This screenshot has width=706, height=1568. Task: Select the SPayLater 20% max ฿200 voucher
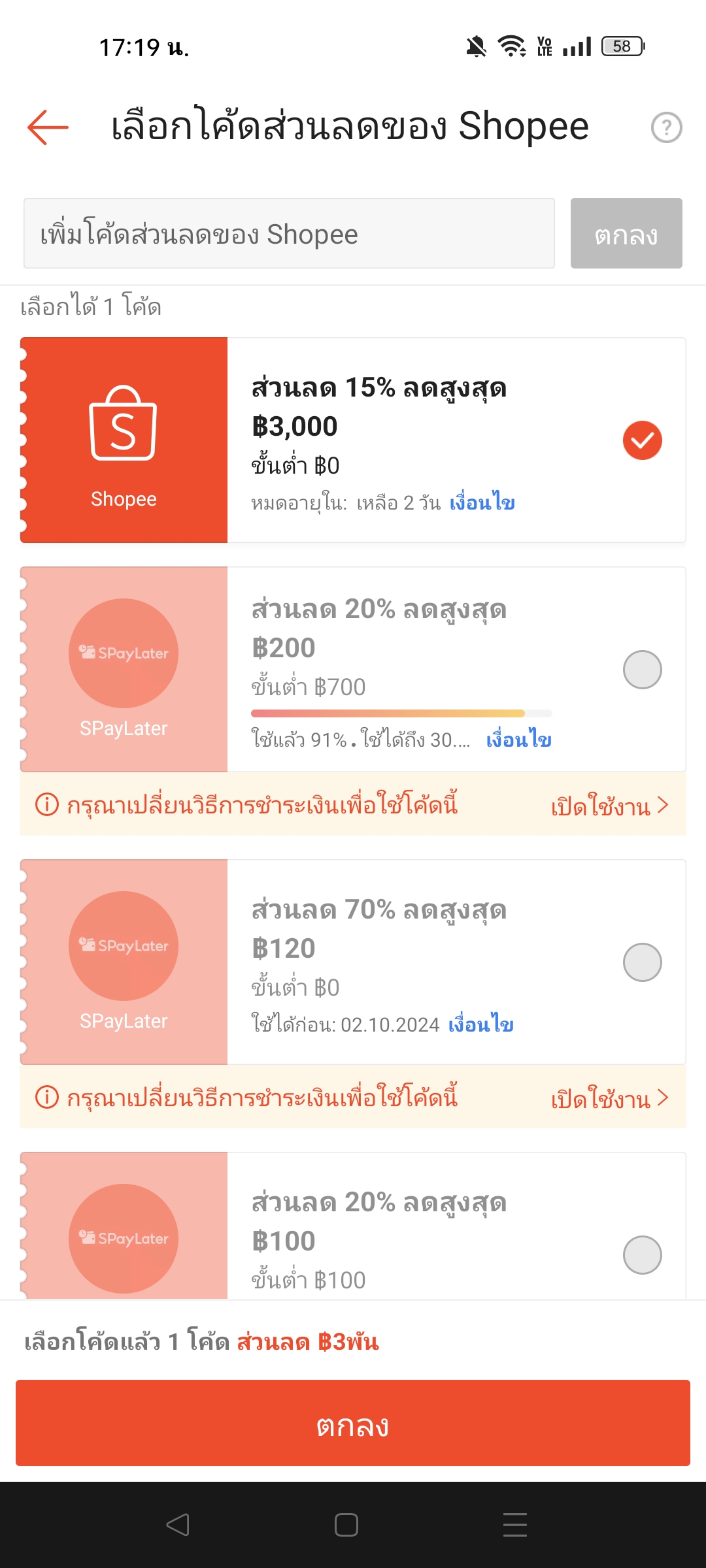tap(642, 670)
